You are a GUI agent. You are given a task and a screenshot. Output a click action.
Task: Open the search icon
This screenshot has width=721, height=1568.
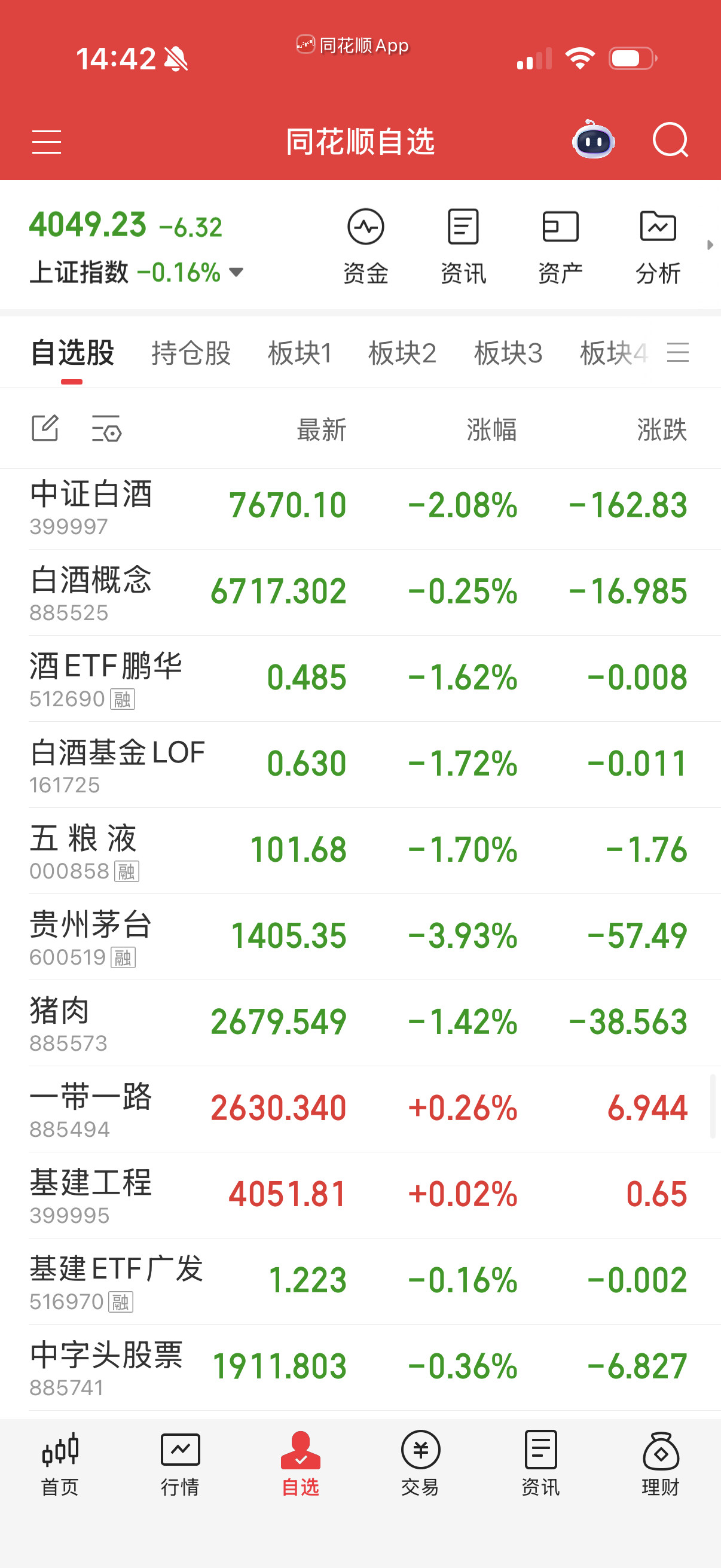tap(671, 141)
